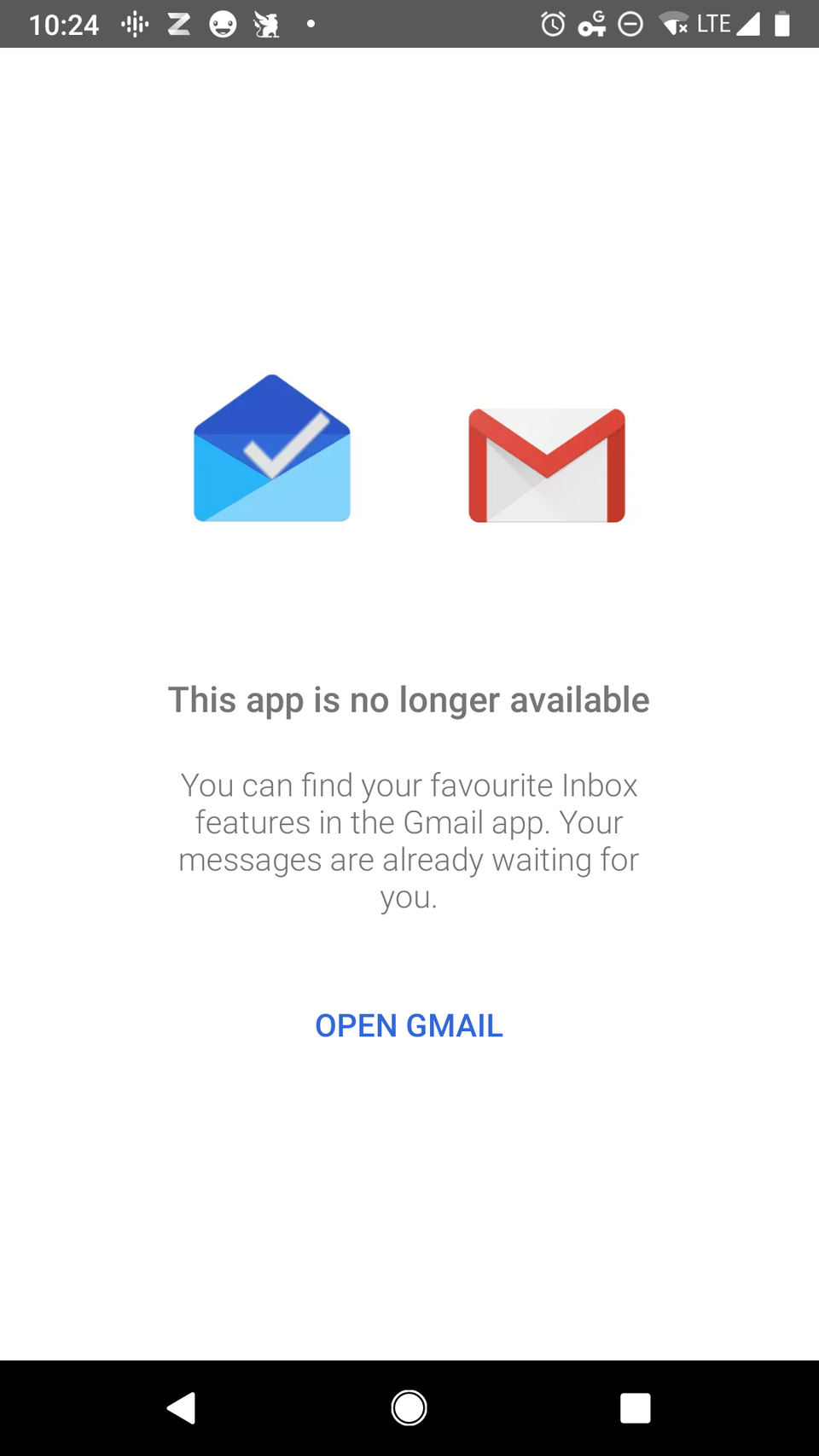Tap the Do Not Disturb status icon

(630, 24)
